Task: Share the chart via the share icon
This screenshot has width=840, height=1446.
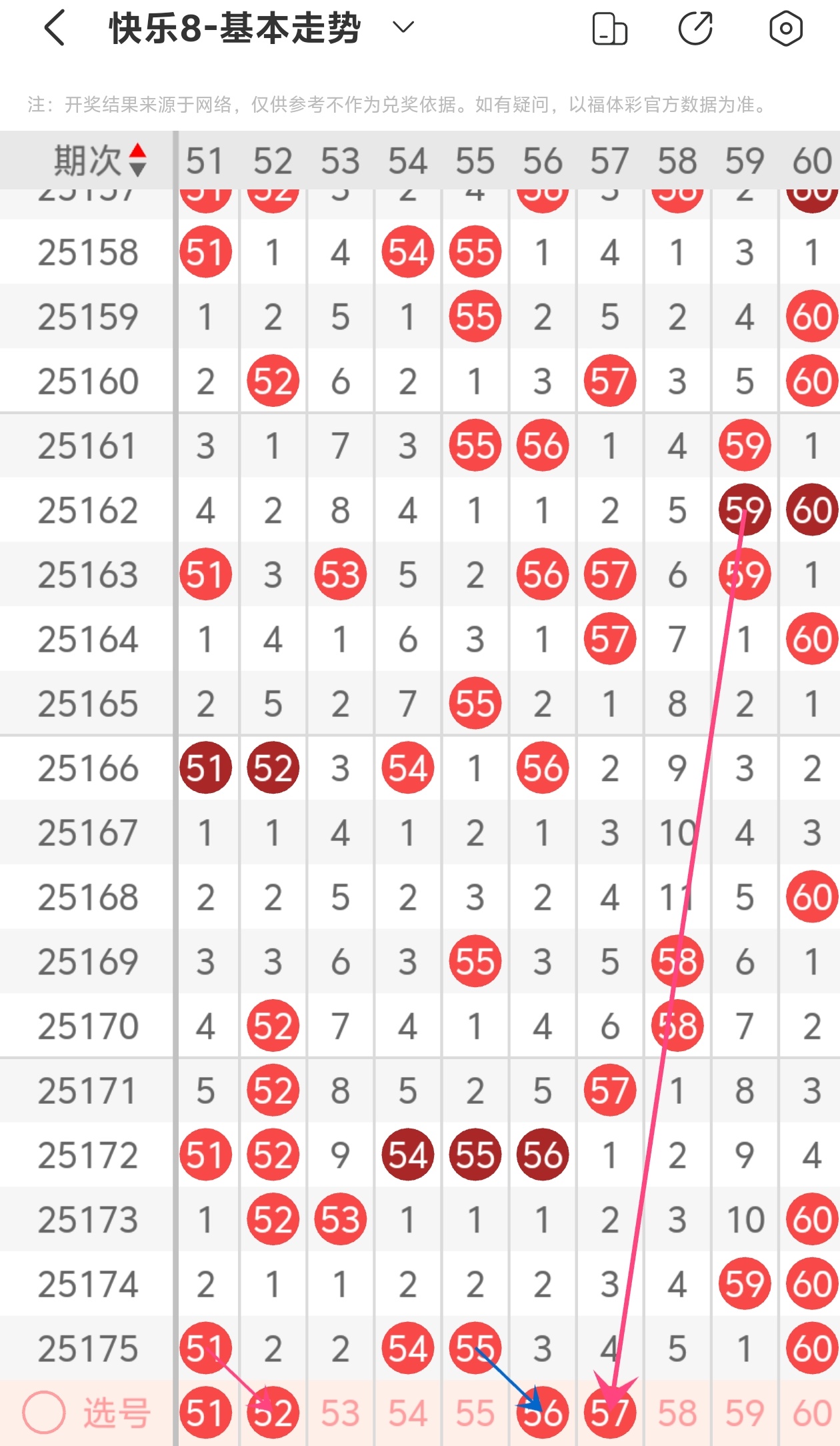Action: [x=696, y=29]
